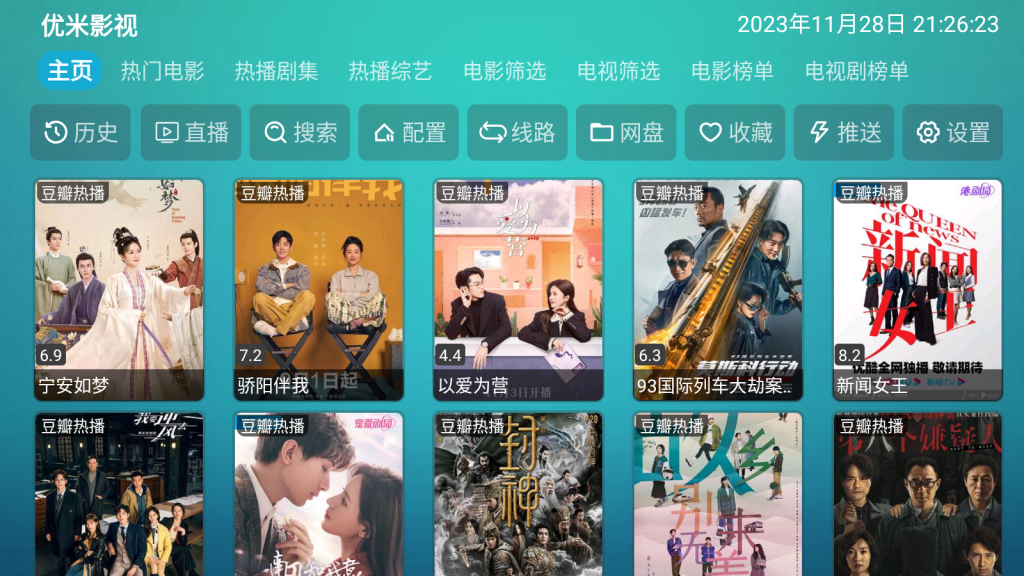Select the 电影筛选 tab

click(x=504, y=72)
